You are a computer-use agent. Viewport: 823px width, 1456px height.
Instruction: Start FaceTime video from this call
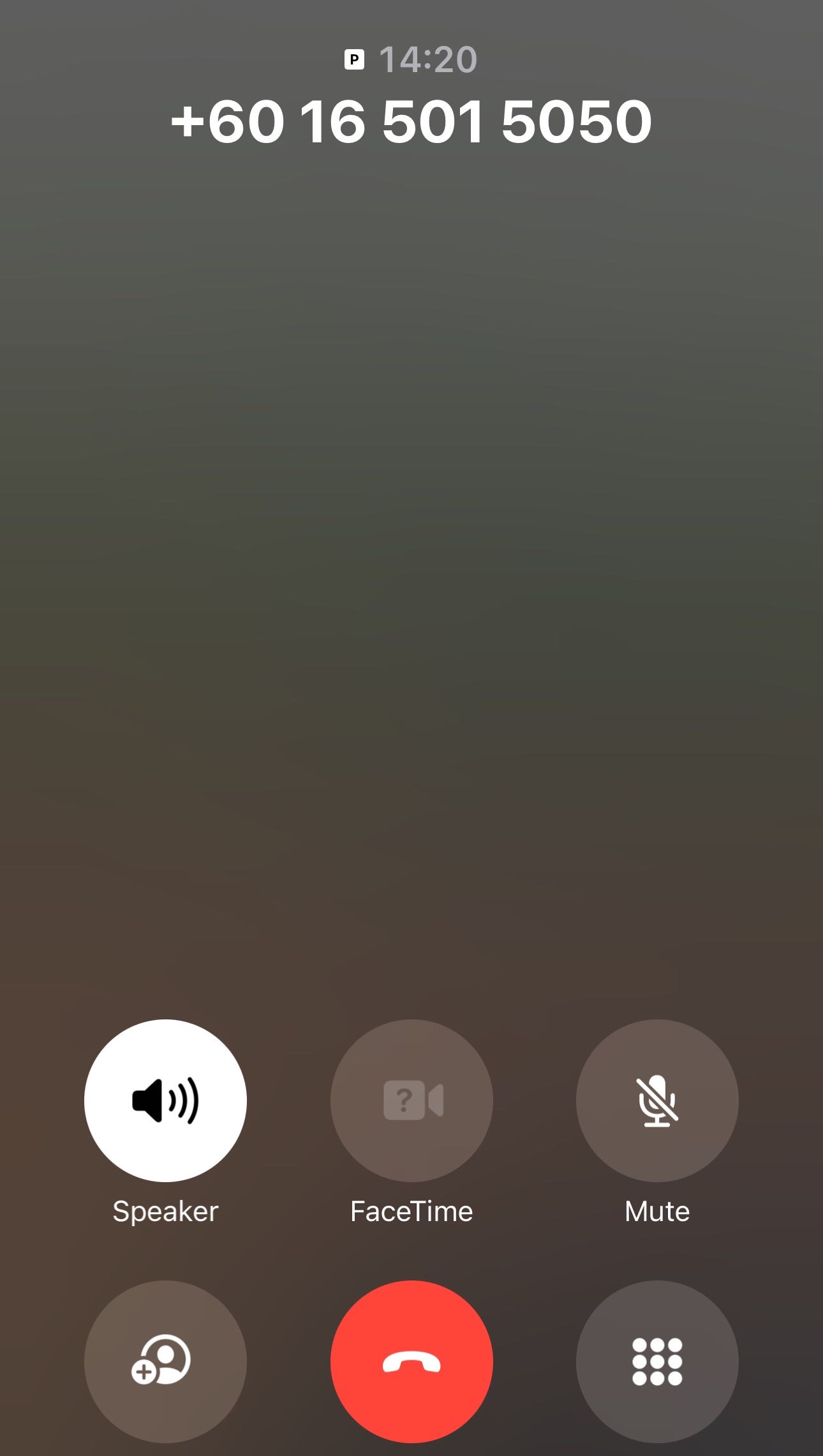tap(411, 1100)
